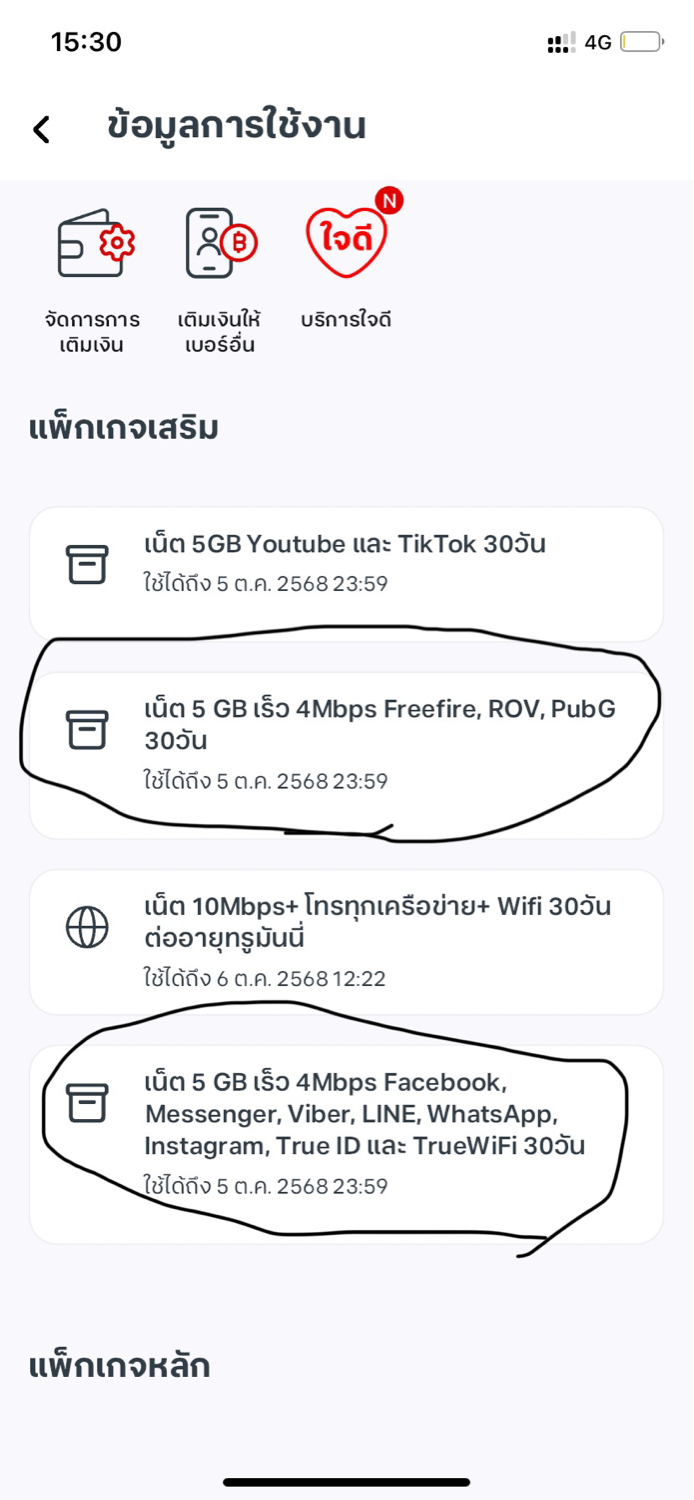Open บริการใจดี service

click(346, 267)
